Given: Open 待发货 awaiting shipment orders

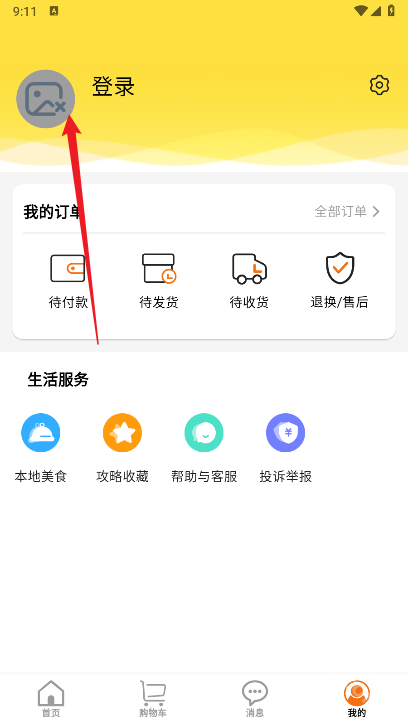Looking at the screenshot, I should pos(159,281).
